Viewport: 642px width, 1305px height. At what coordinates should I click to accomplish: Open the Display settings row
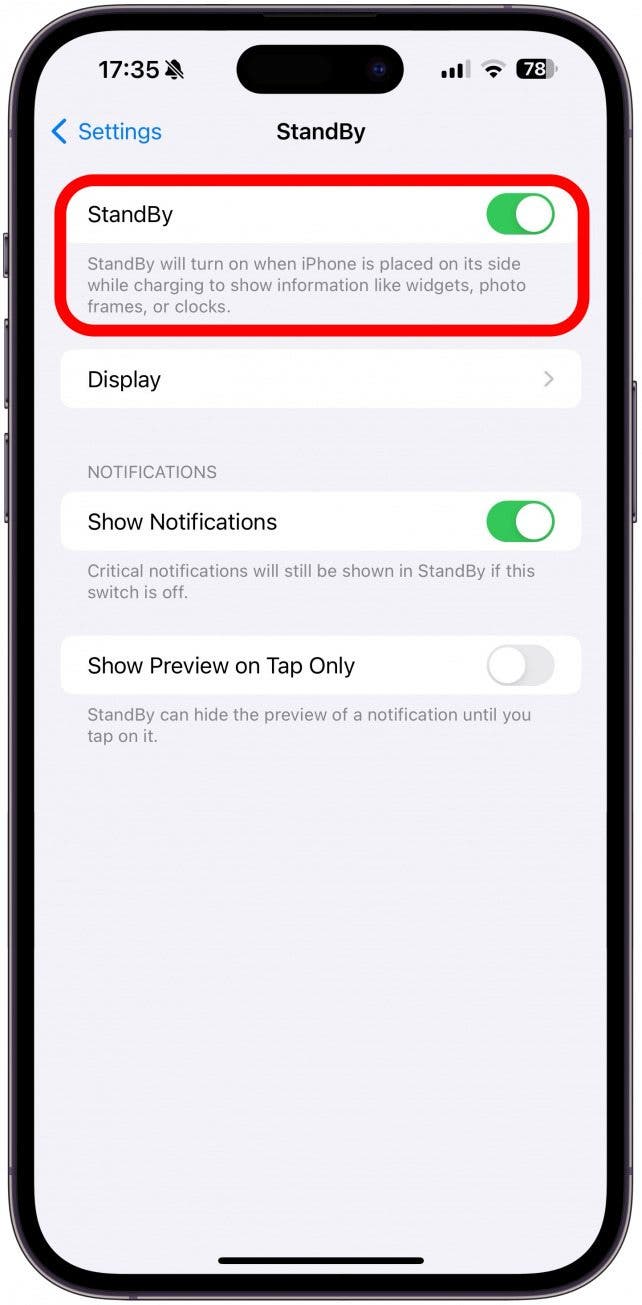pyautogui.click(x=320, y=379)
